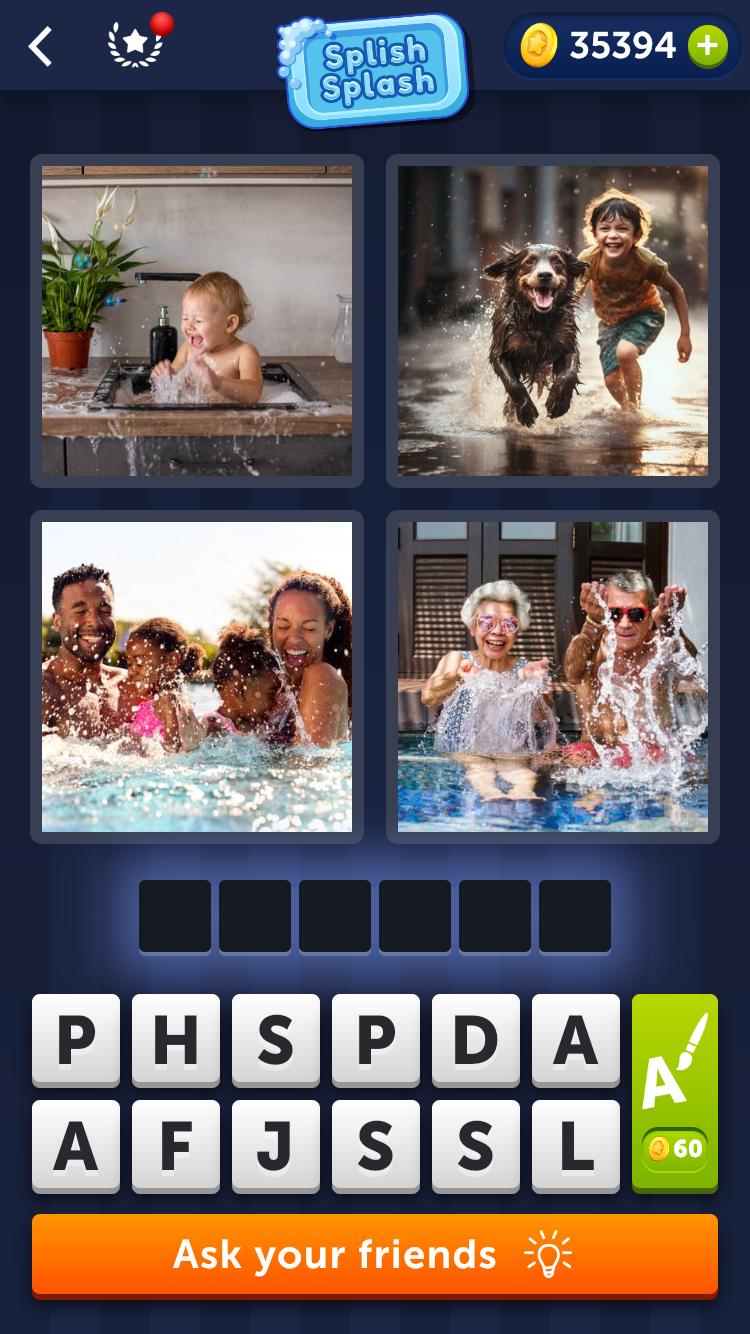Screen dimensions: 750x1334
Task: Select the letter D tile
Action: pyautogui.click(x=475, y=1040)
